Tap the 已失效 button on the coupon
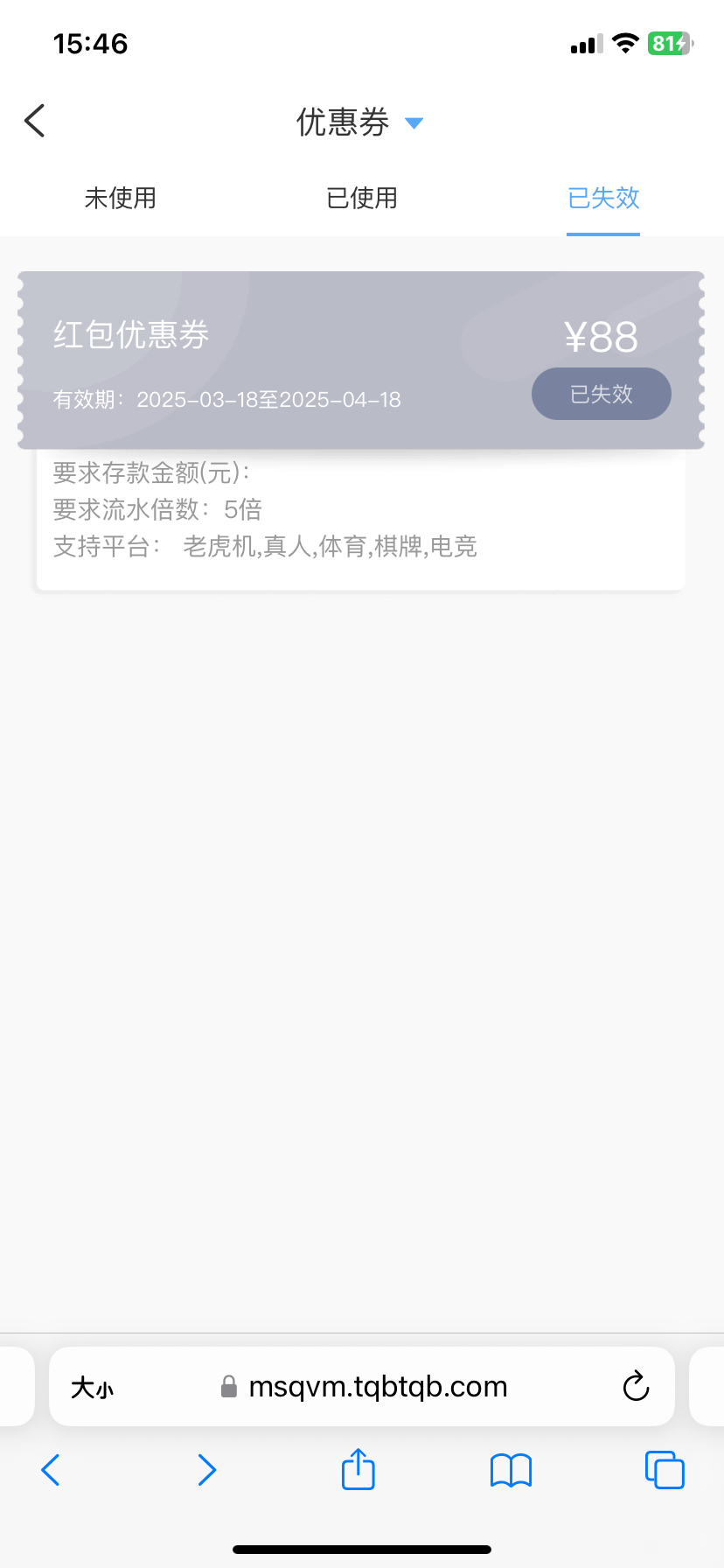This screenshot has height=1568, width=724. [602, 394]
